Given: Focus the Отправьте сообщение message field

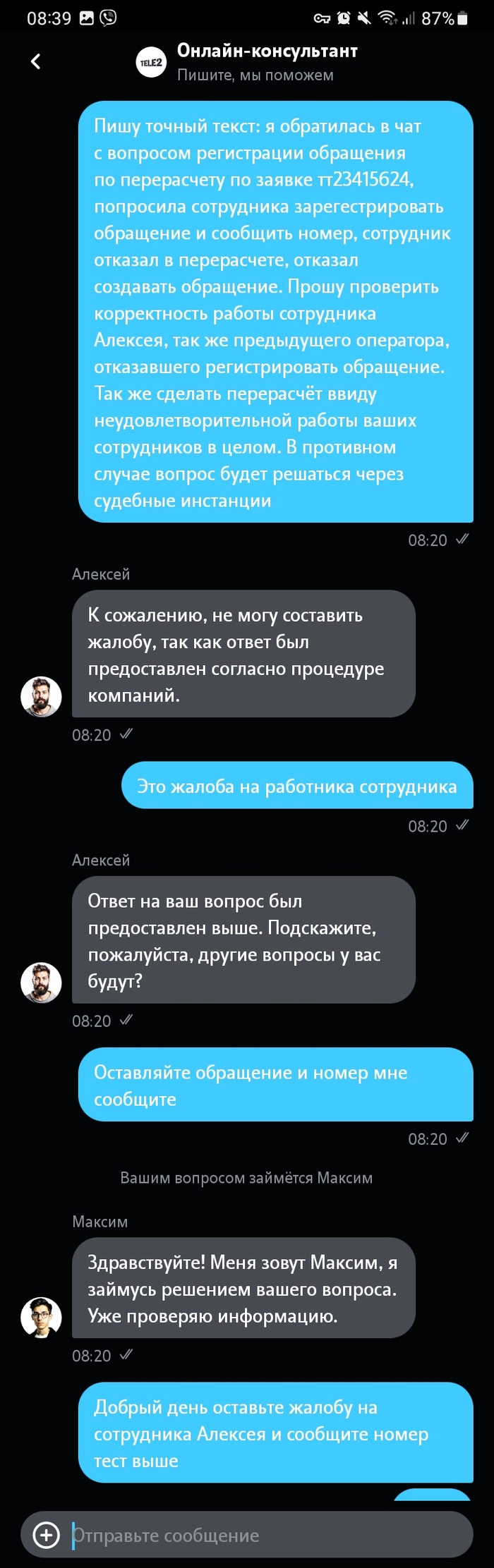Looking at the screenshot, I should 268,1535.
